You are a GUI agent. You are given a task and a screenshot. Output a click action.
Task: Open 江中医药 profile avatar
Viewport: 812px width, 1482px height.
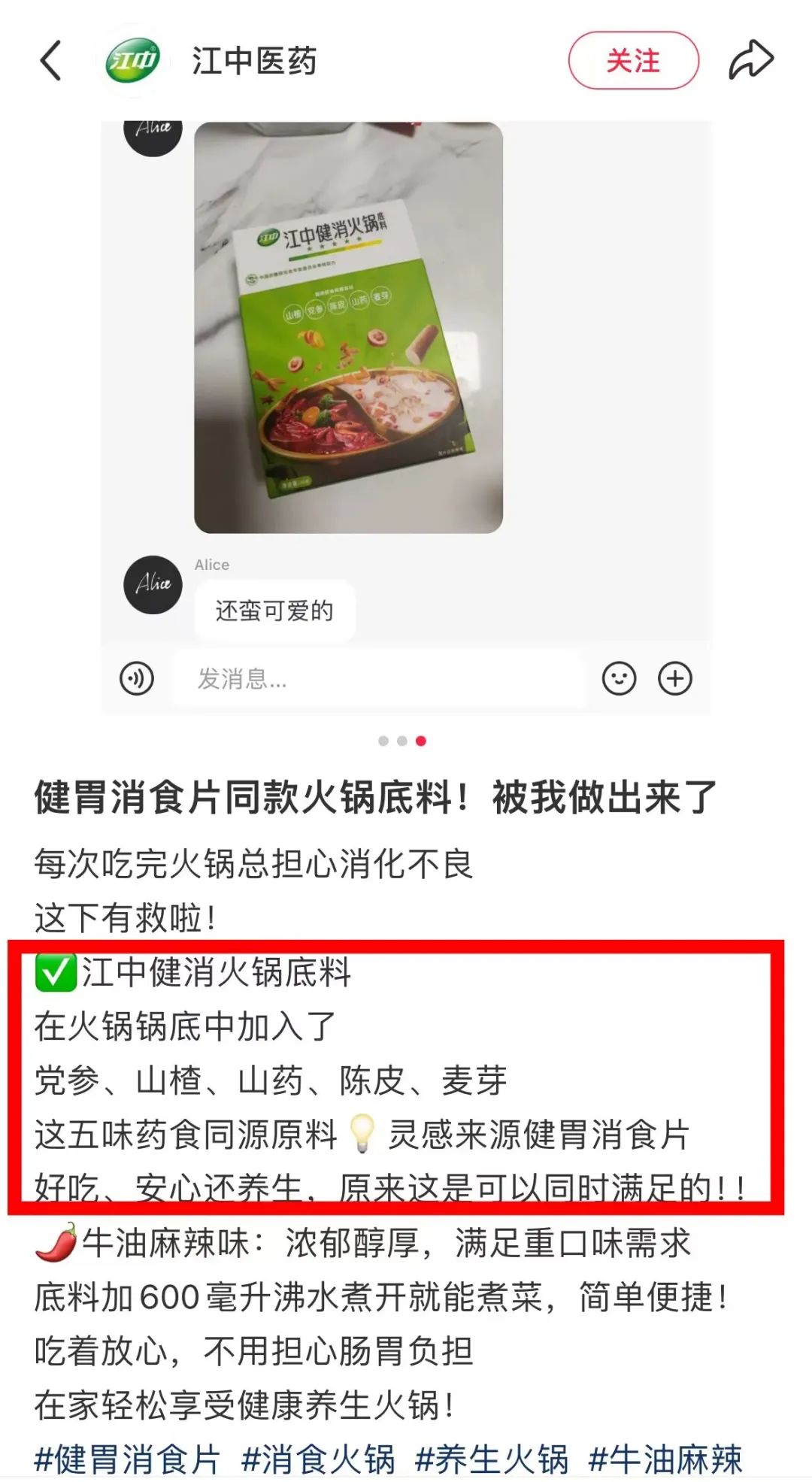point(133,61)
